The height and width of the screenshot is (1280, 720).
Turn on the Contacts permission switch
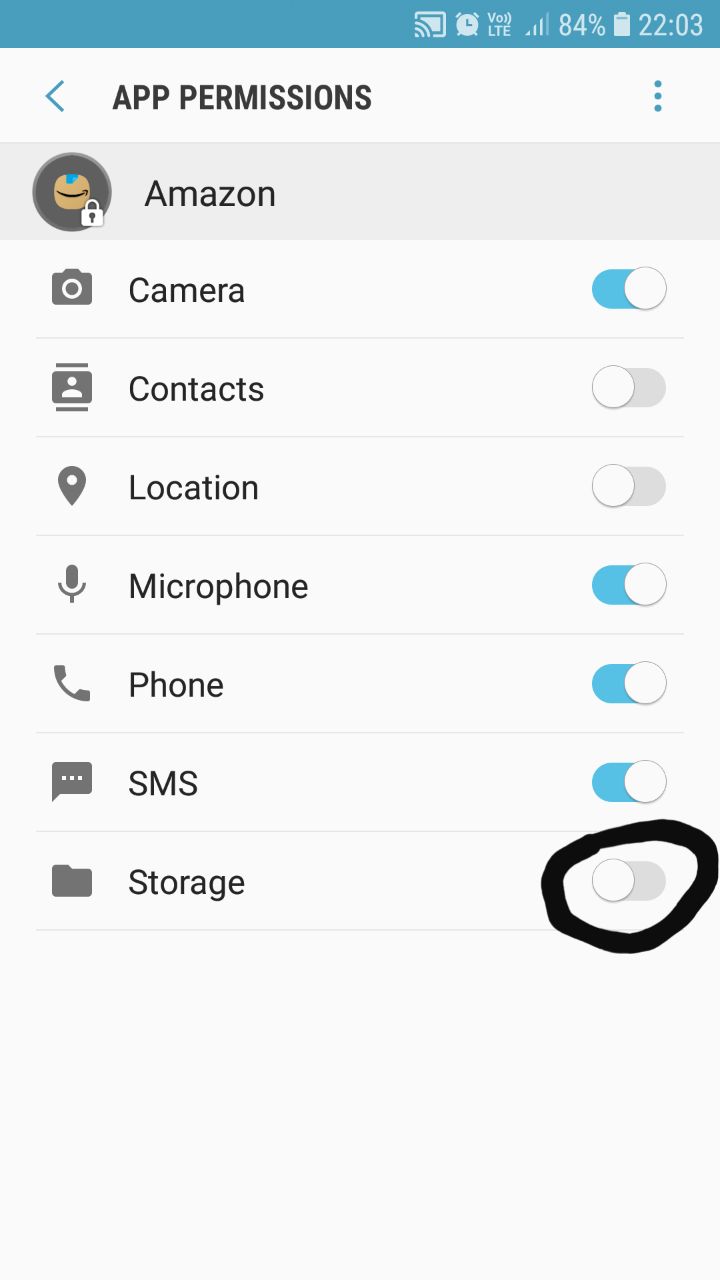(x=629, y=387)
